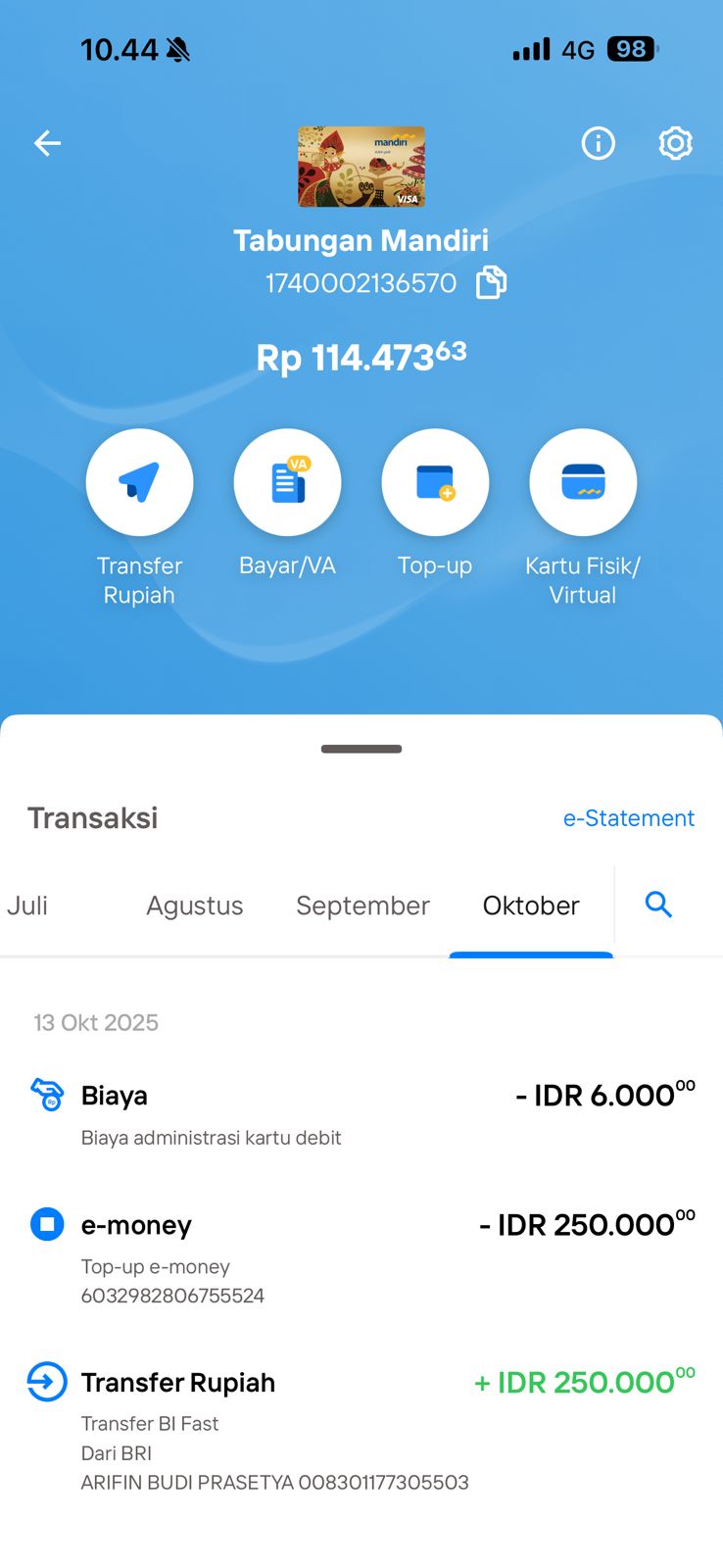Select the Top-up shortcut
The height and width of the screenshot is (1568, 723).
[x=435, y=483]
